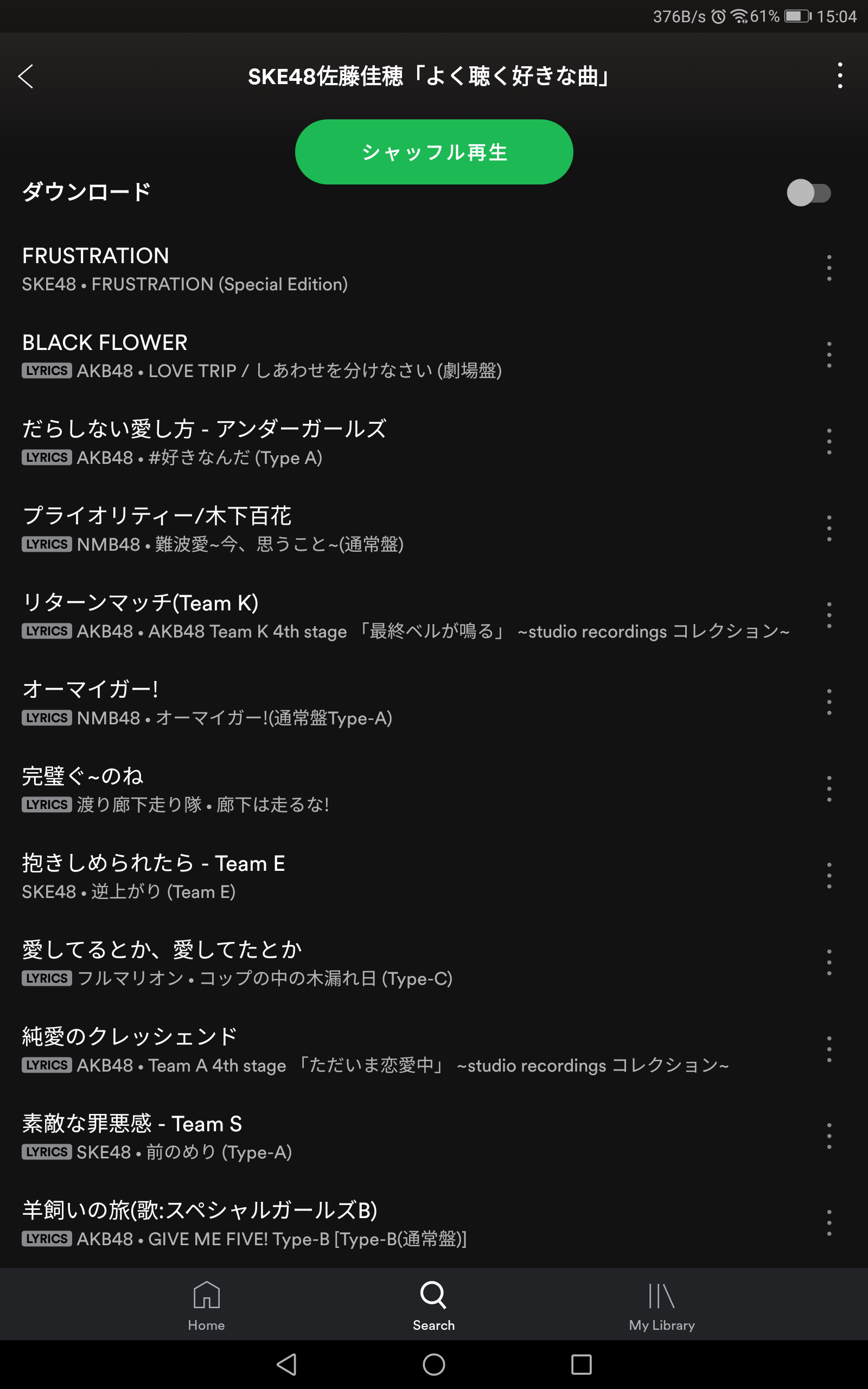Open options for 純愛のクレッシェンド

click(829, 1050)
